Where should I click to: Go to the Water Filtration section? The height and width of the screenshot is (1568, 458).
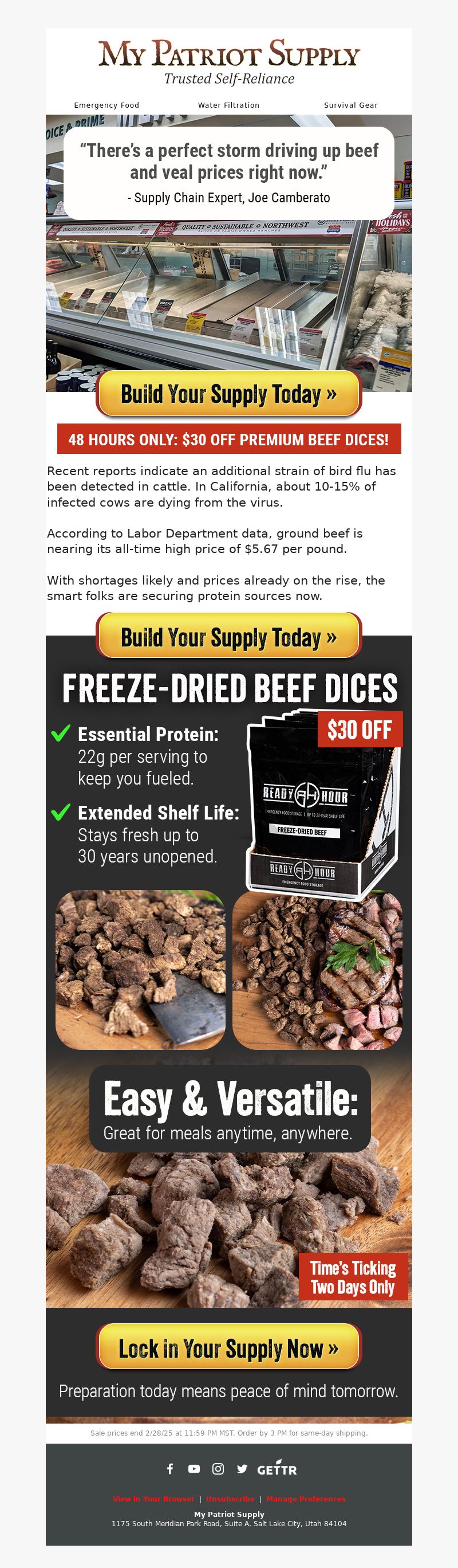(228, 105)
